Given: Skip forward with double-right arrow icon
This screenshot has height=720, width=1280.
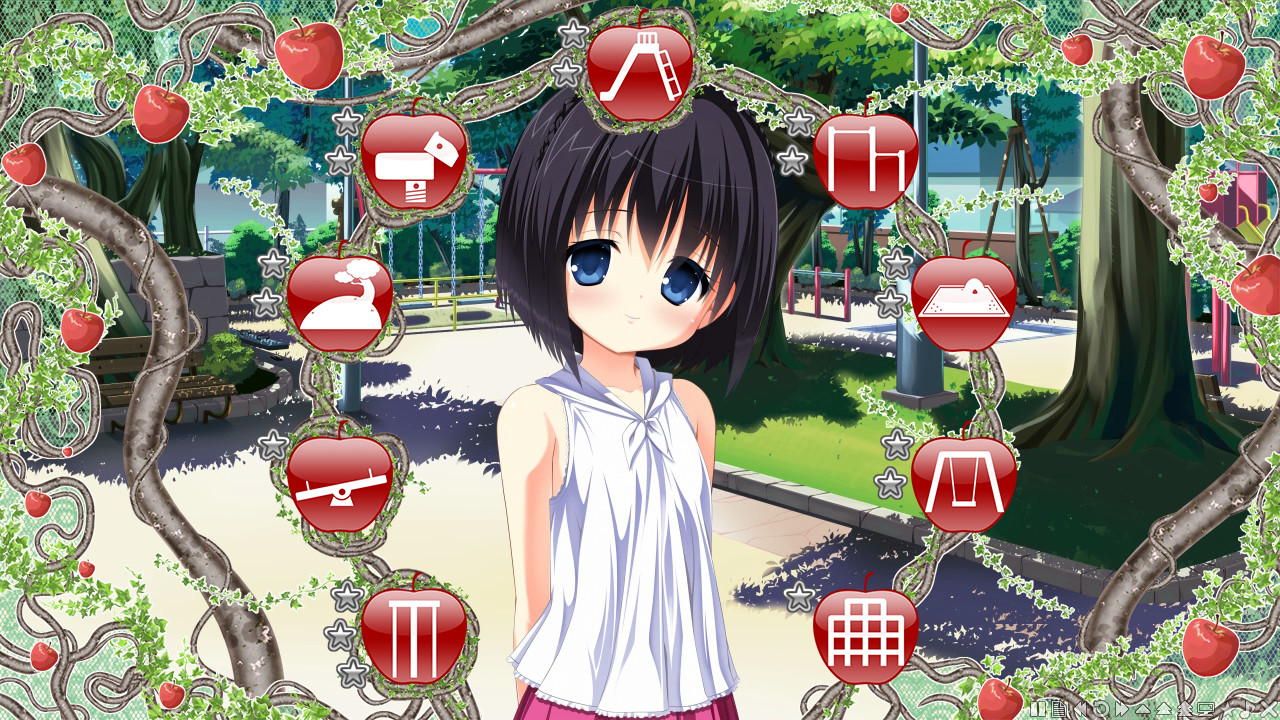Looking at the screenshot, I should [1122, 709].
